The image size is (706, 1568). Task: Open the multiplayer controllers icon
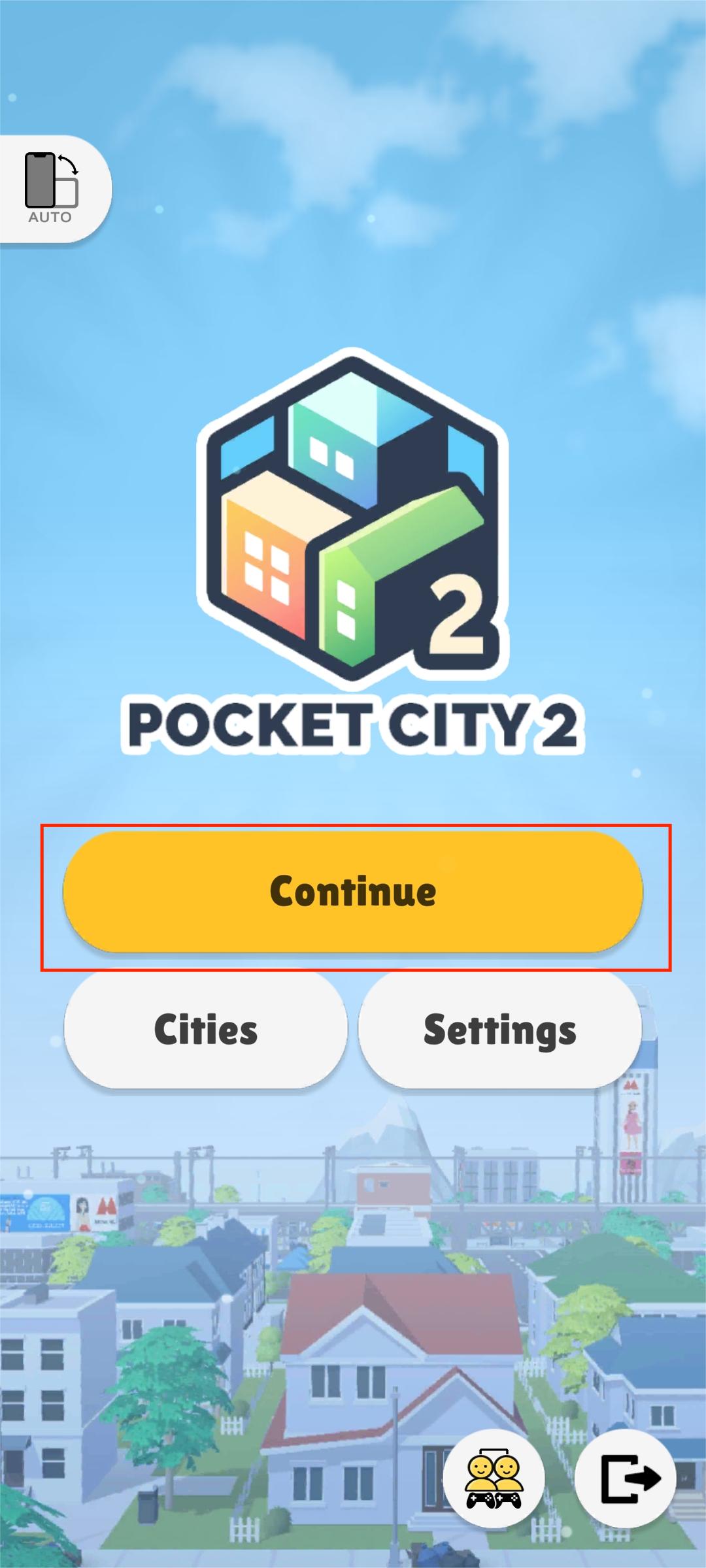[494, 1477]
